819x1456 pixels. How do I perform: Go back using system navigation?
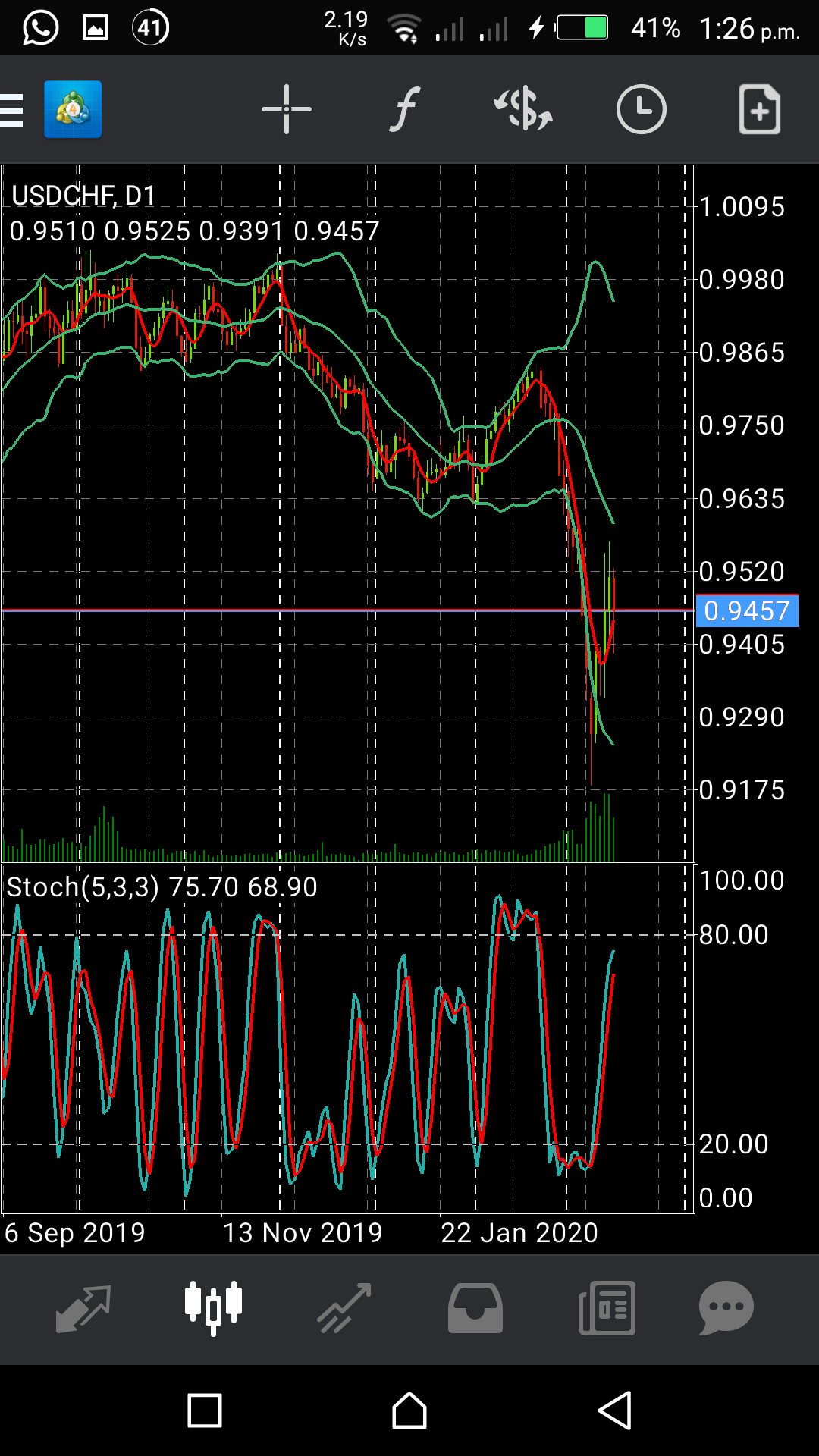pyautogui.click(x=615, y=1410)
